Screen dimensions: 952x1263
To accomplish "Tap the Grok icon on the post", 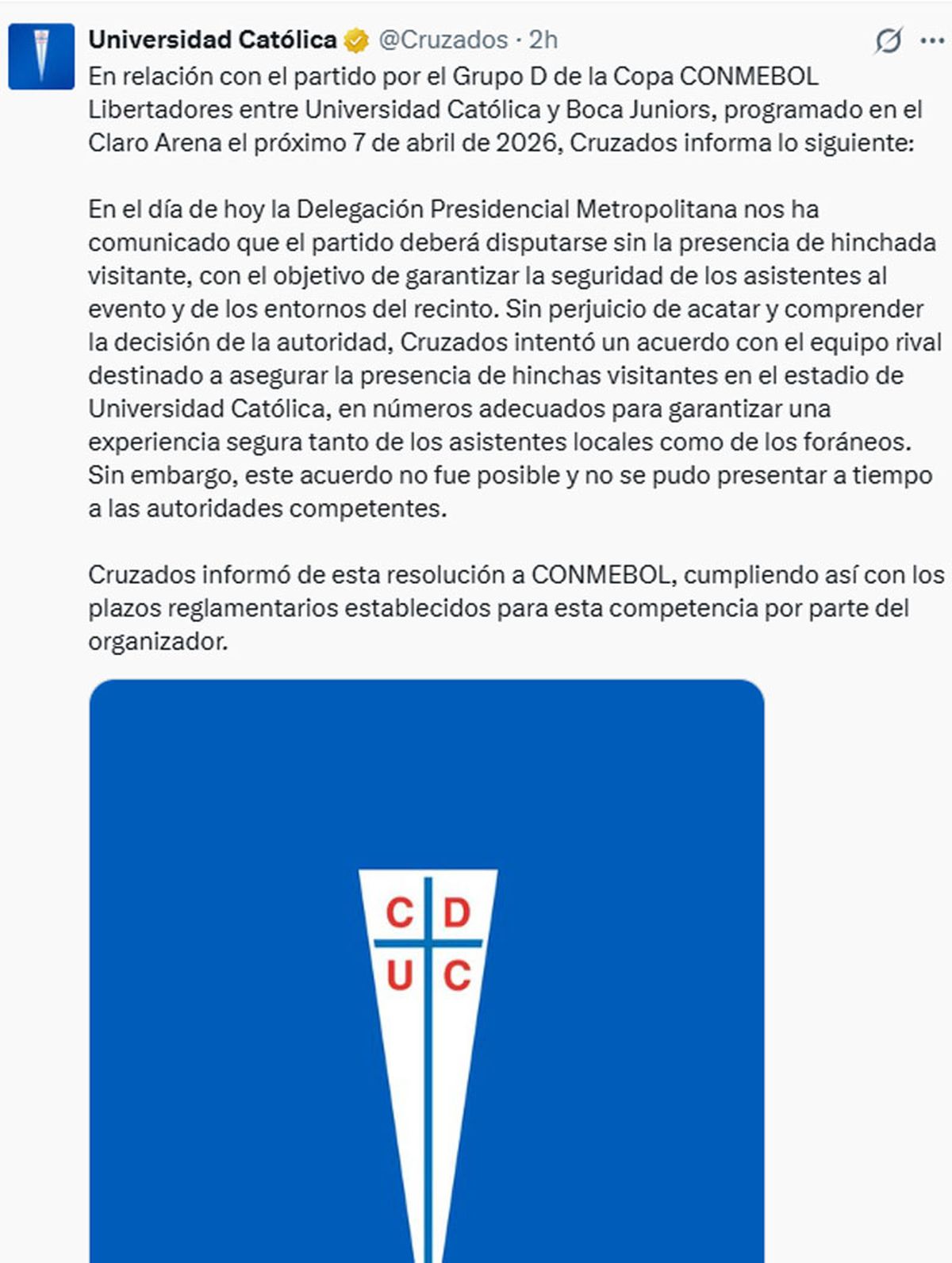I will point(888,40).
